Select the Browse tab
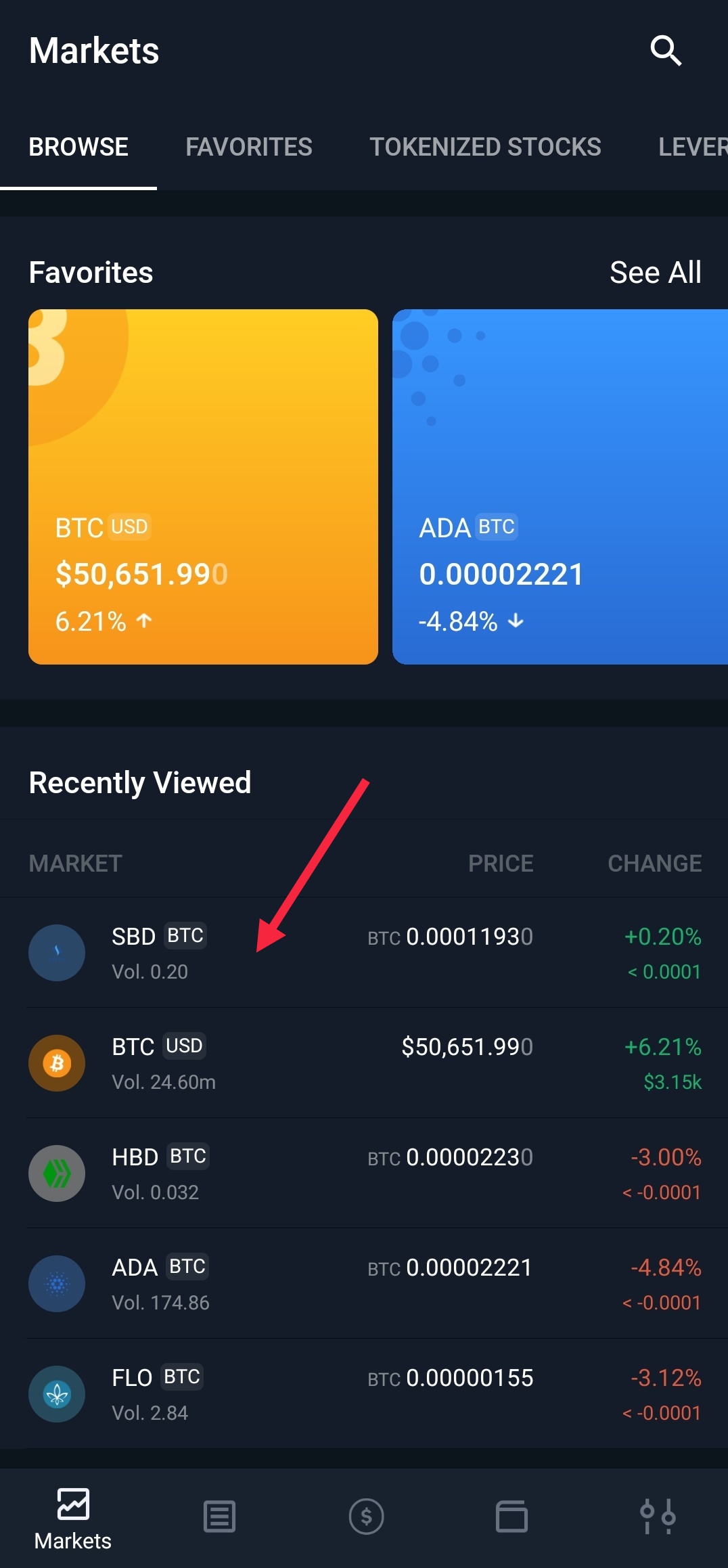Screen dimensions: 728x1568 pyautogui.click(x=78, y=147)
